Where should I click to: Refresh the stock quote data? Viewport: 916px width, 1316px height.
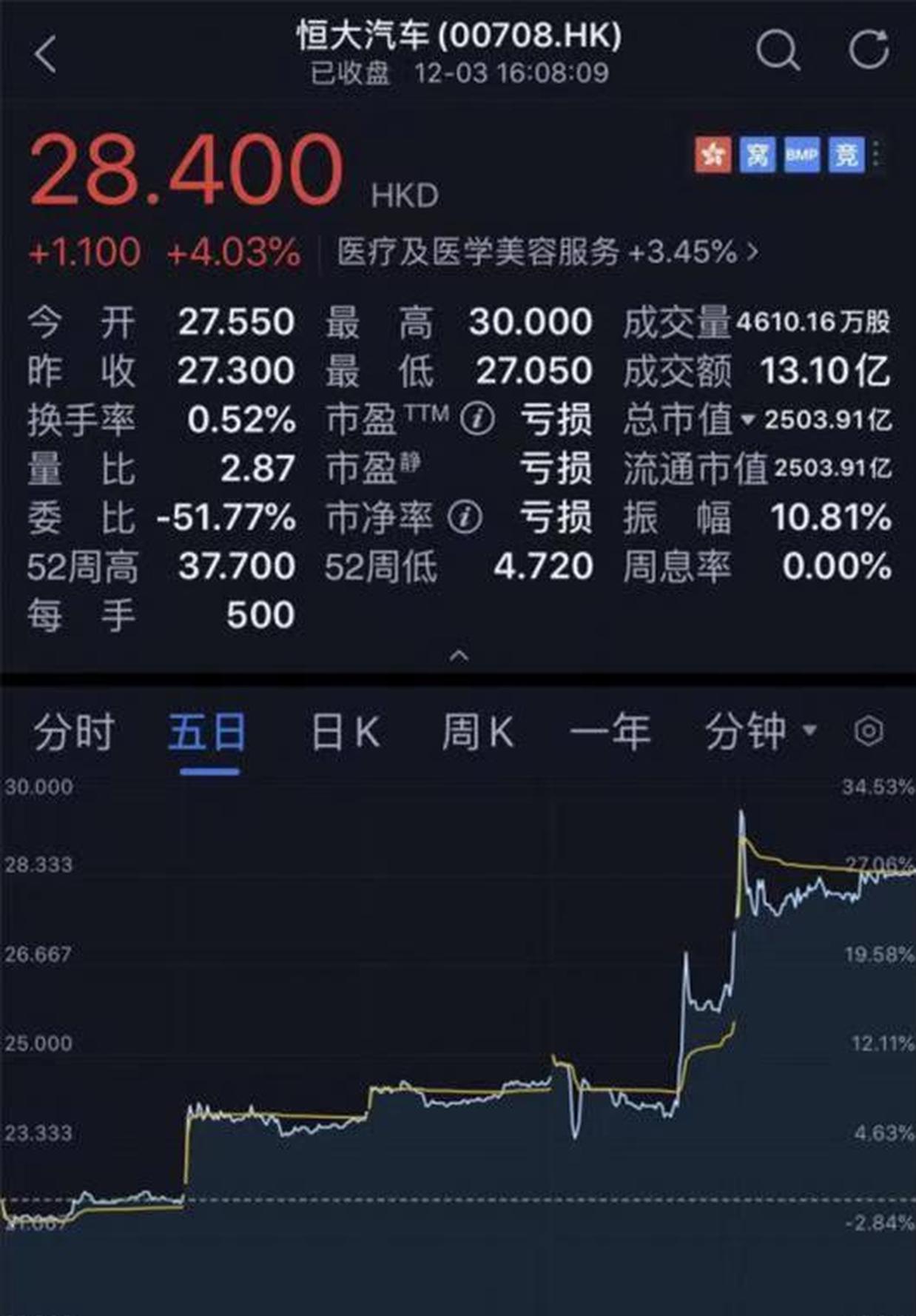(x=868, y=50)
